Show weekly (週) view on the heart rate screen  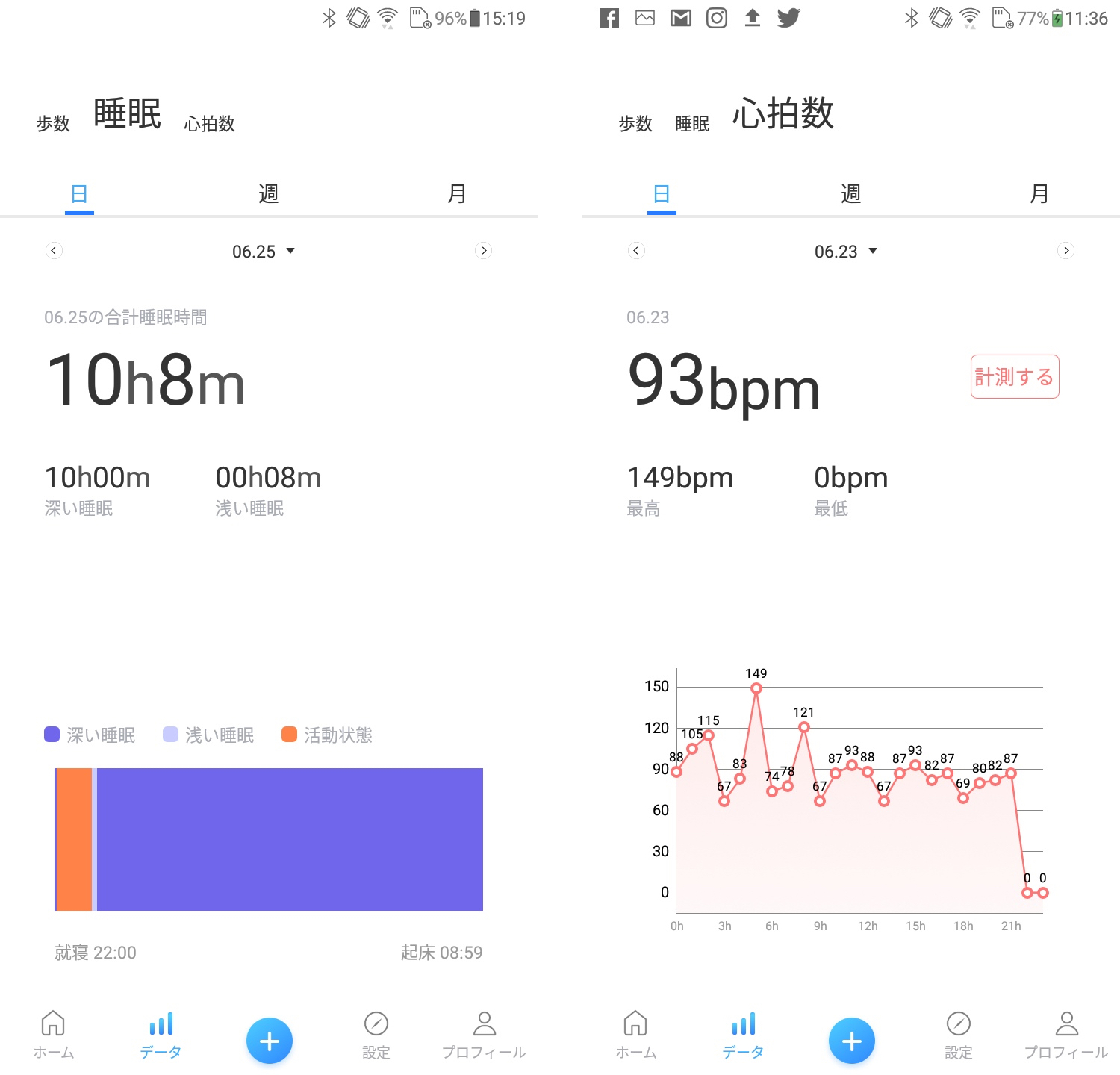coord(851,194)
